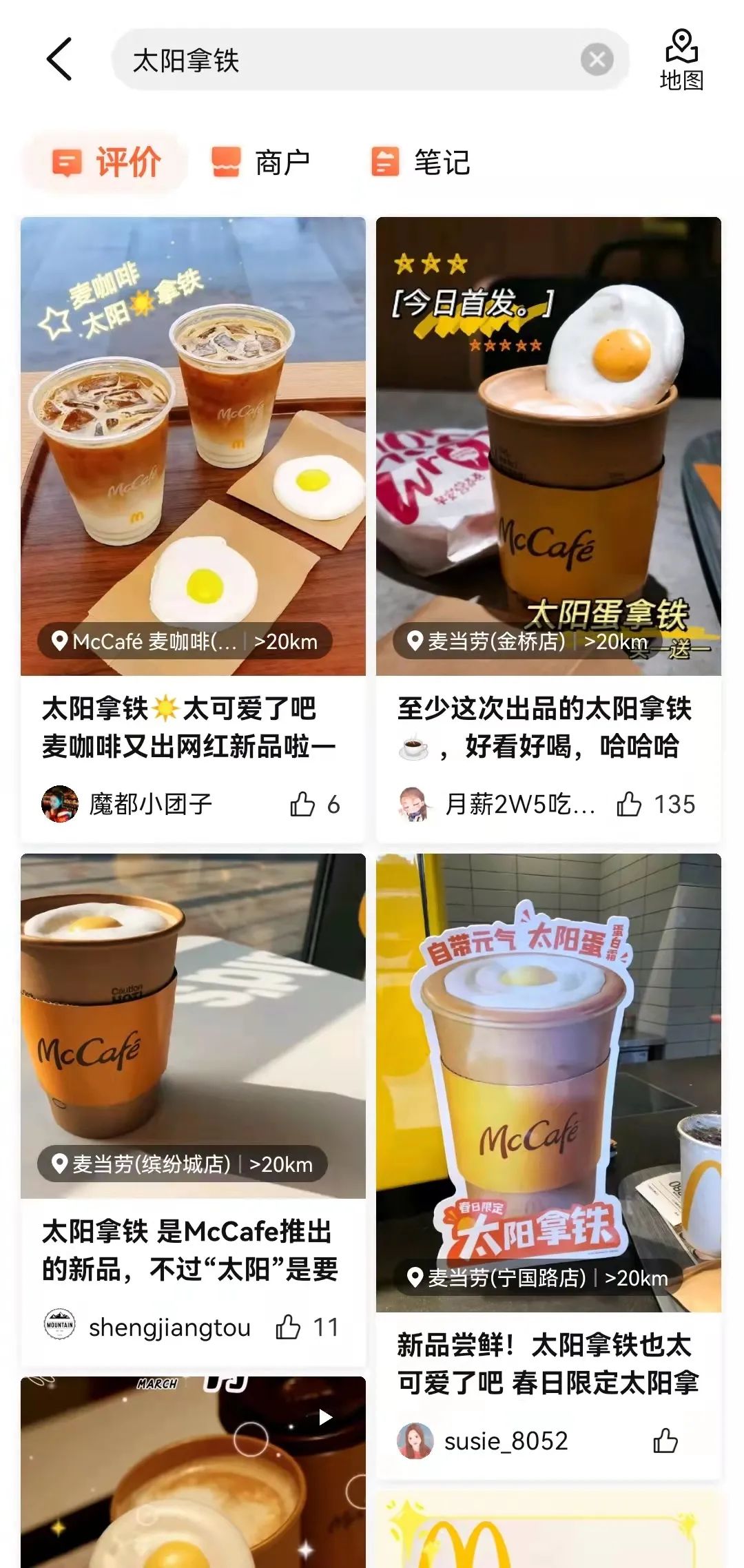744x1568 pixels.
Task: Like 魔都小团子's review
Action: pos(302,804)
